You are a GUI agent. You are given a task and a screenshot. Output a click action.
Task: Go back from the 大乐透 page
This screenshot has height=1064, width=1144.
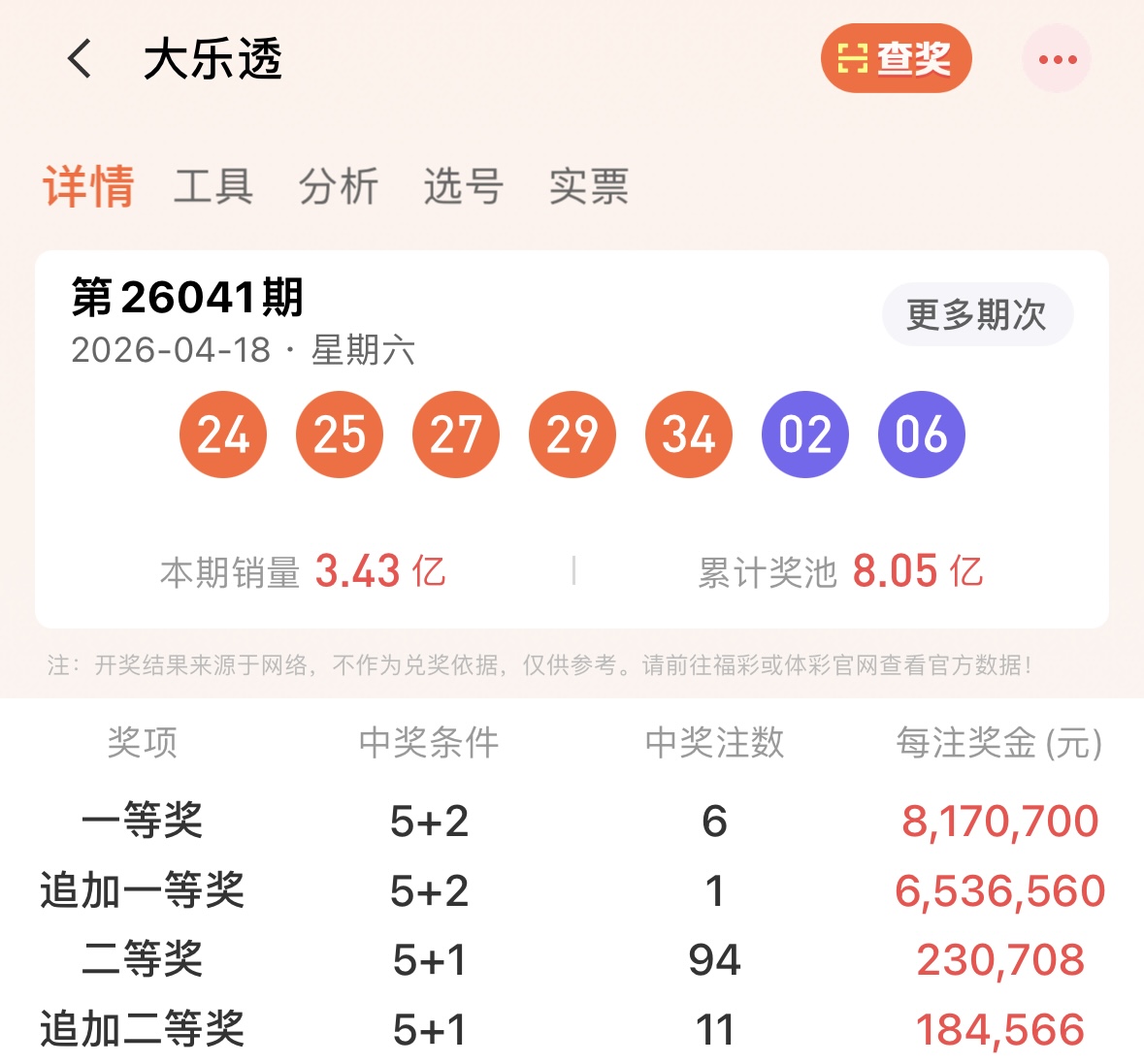pyautogui.click(x=80, y=59)
